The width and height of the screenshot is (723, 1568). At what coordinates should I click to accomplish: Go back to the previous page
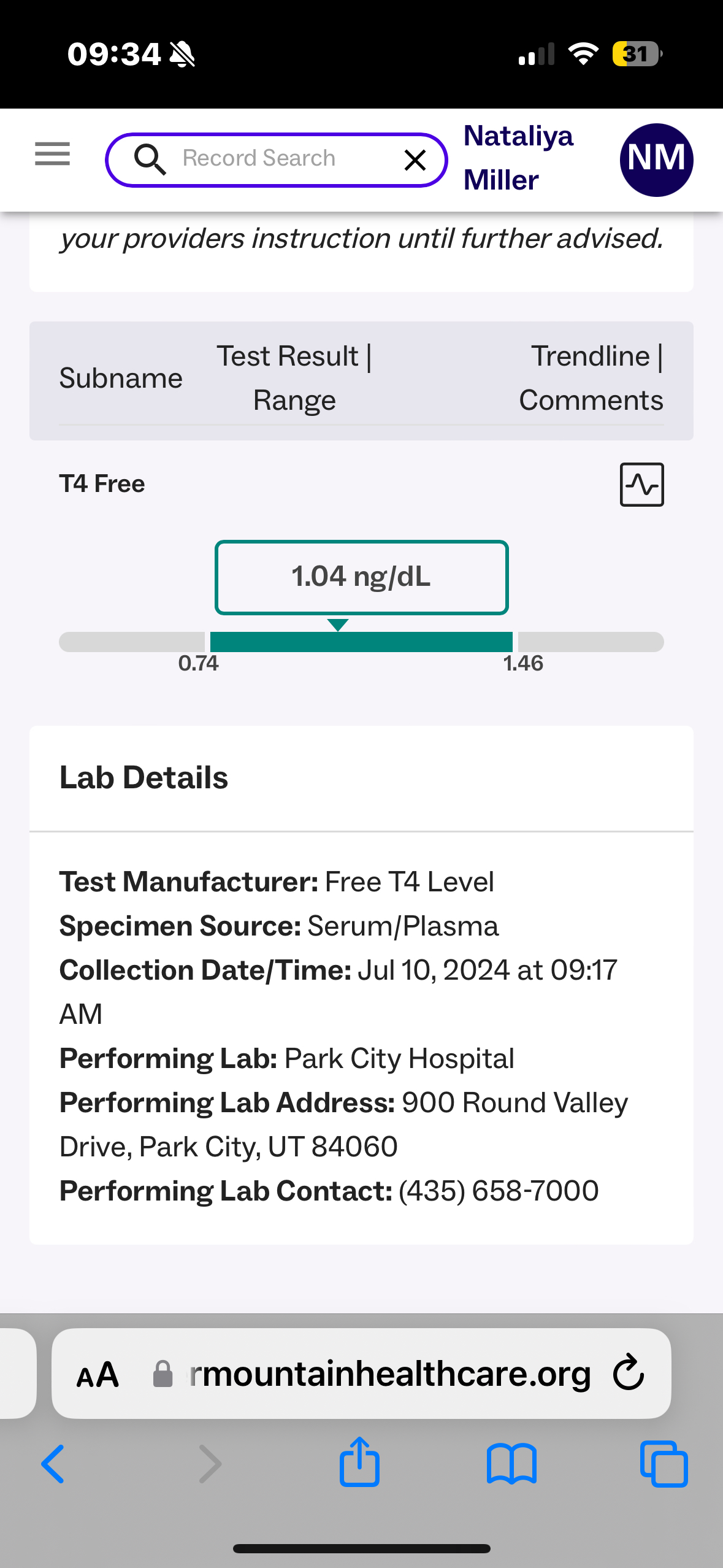pyautogui.click(x=53, y=1464)
